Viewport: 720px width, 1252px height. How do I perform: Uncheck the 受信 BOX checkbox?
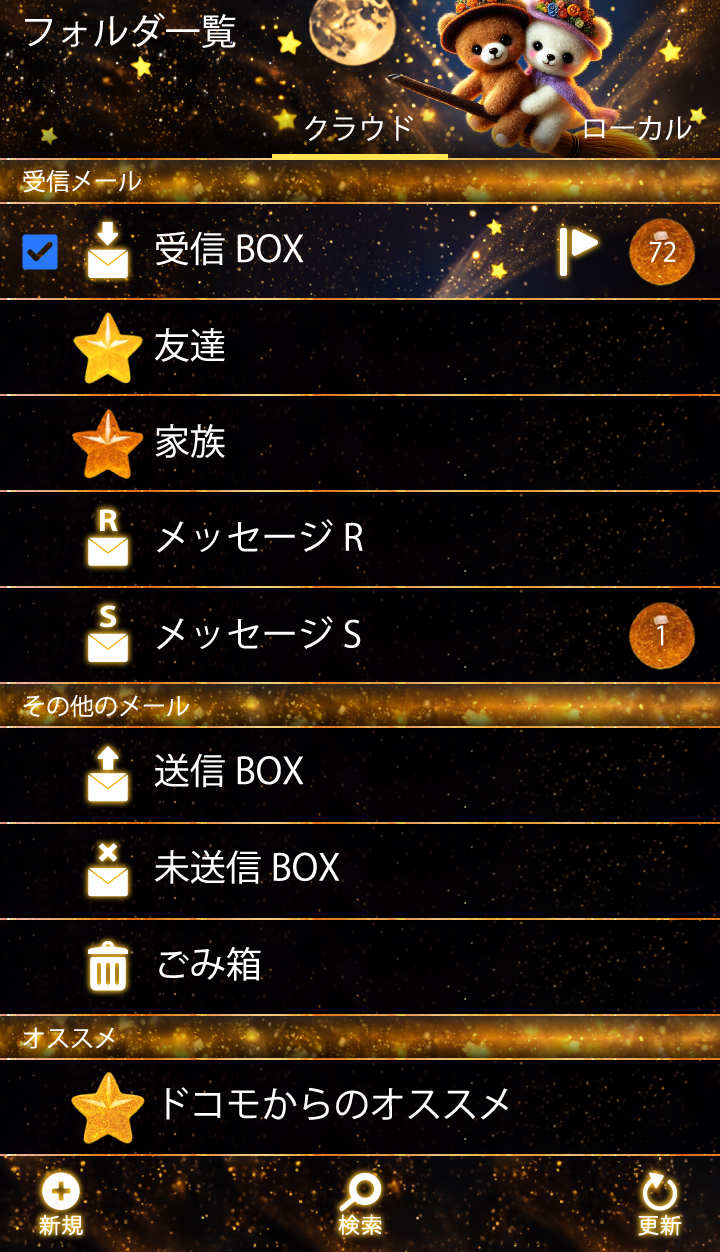(x=40, y=252)
